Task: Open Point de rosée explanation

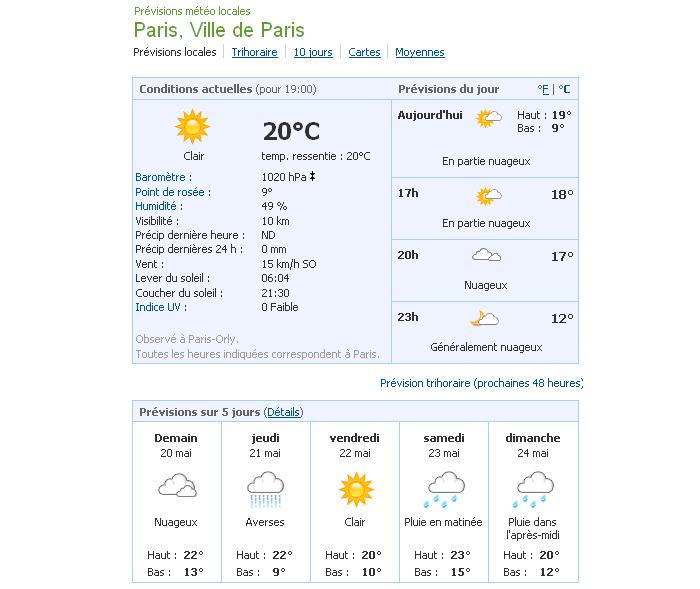Action: (172, 192)
